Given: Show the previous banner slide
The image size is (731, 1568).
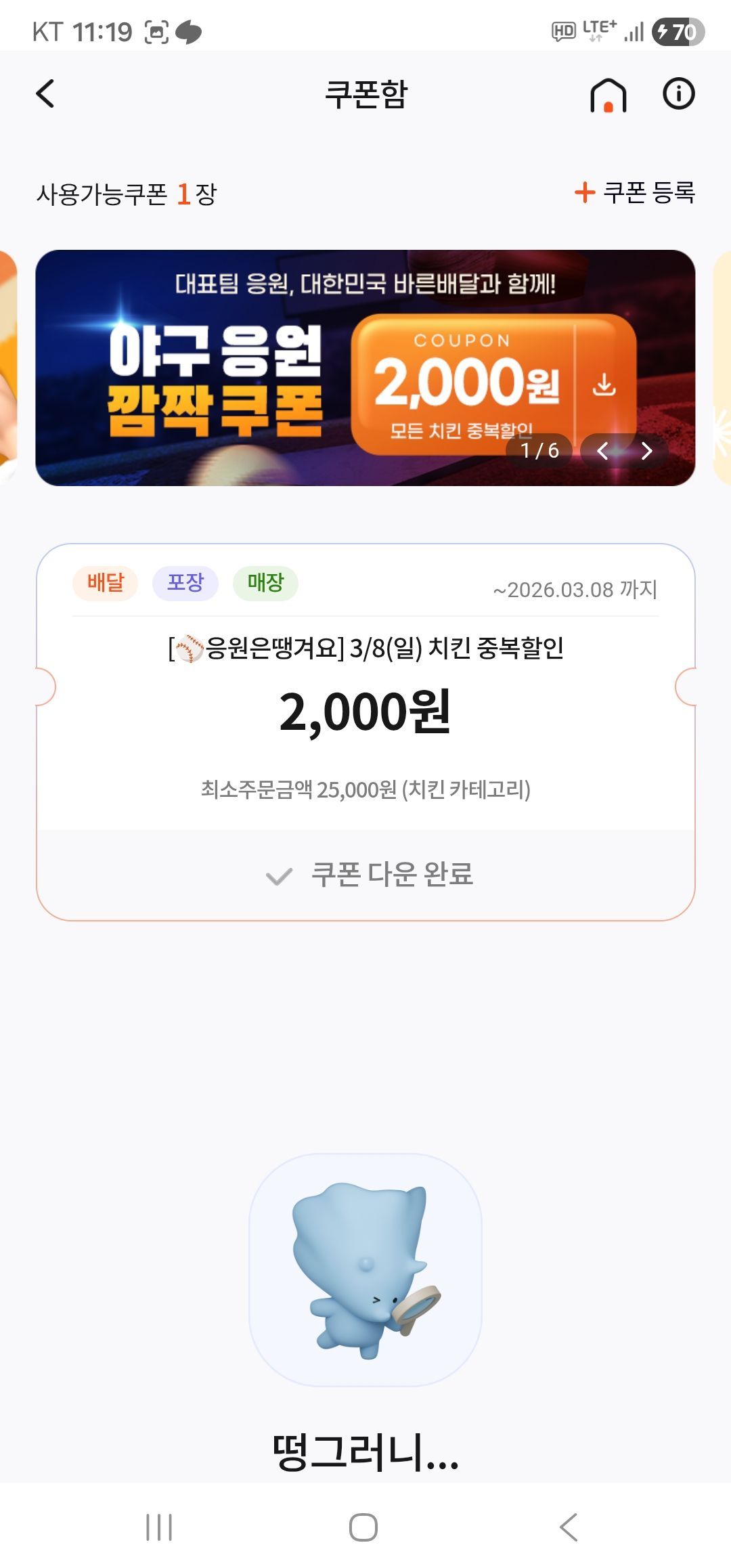Looking at the screenshot, I should click(602, 451).
